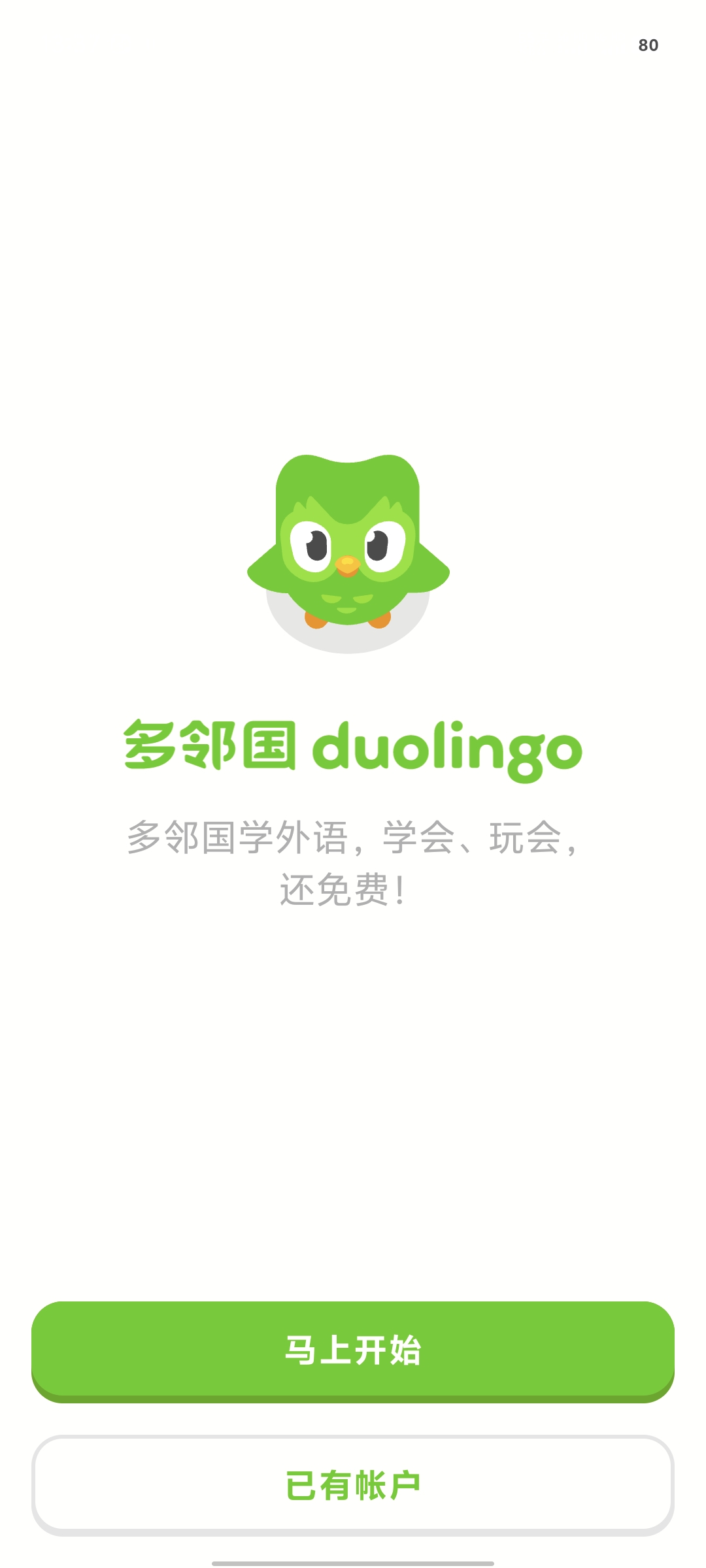Image resolution: width=706 pixels, height=1568 pixels.
Task: Select 已有帐户 to sign in
Action: pos(353,1484)
